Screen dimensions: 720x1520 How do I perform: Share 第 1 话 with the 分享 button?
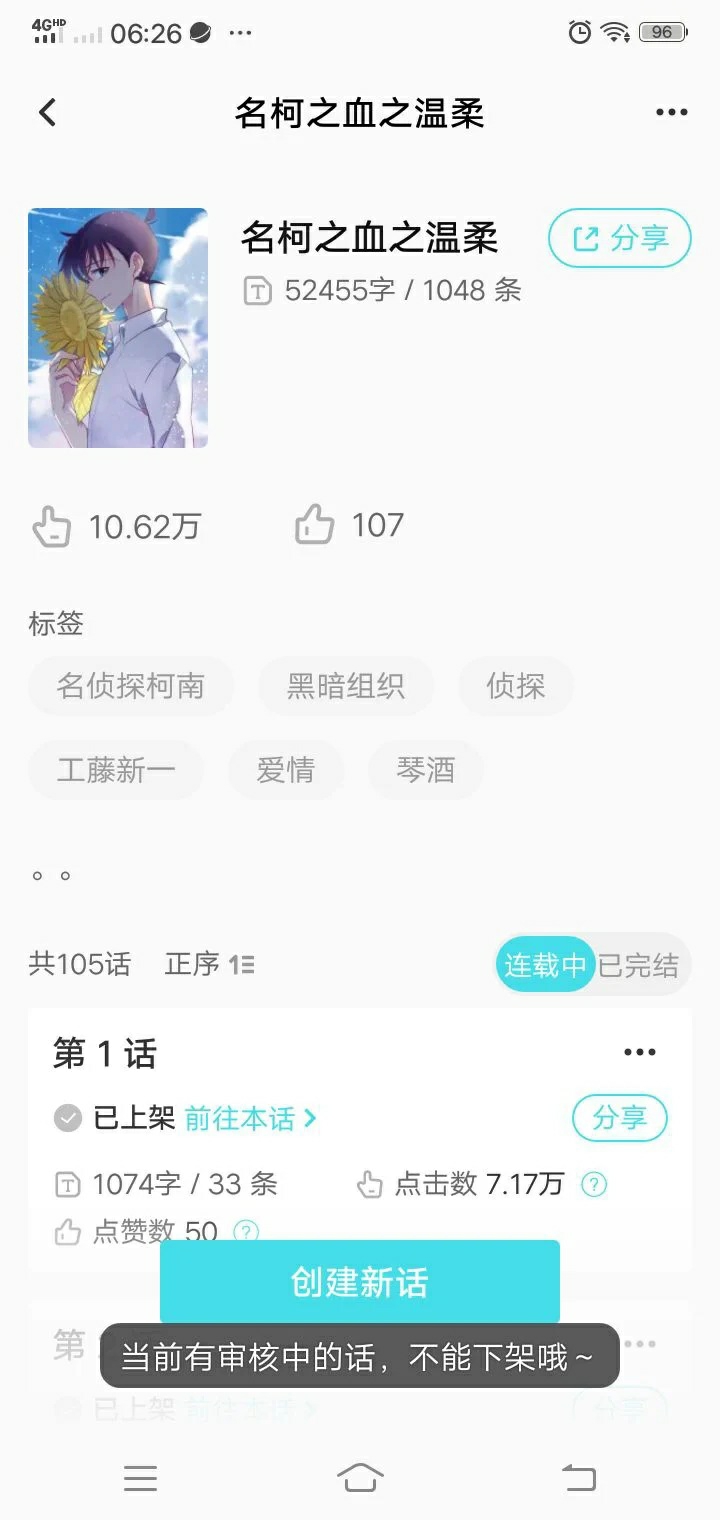(x=619, y=1118)
